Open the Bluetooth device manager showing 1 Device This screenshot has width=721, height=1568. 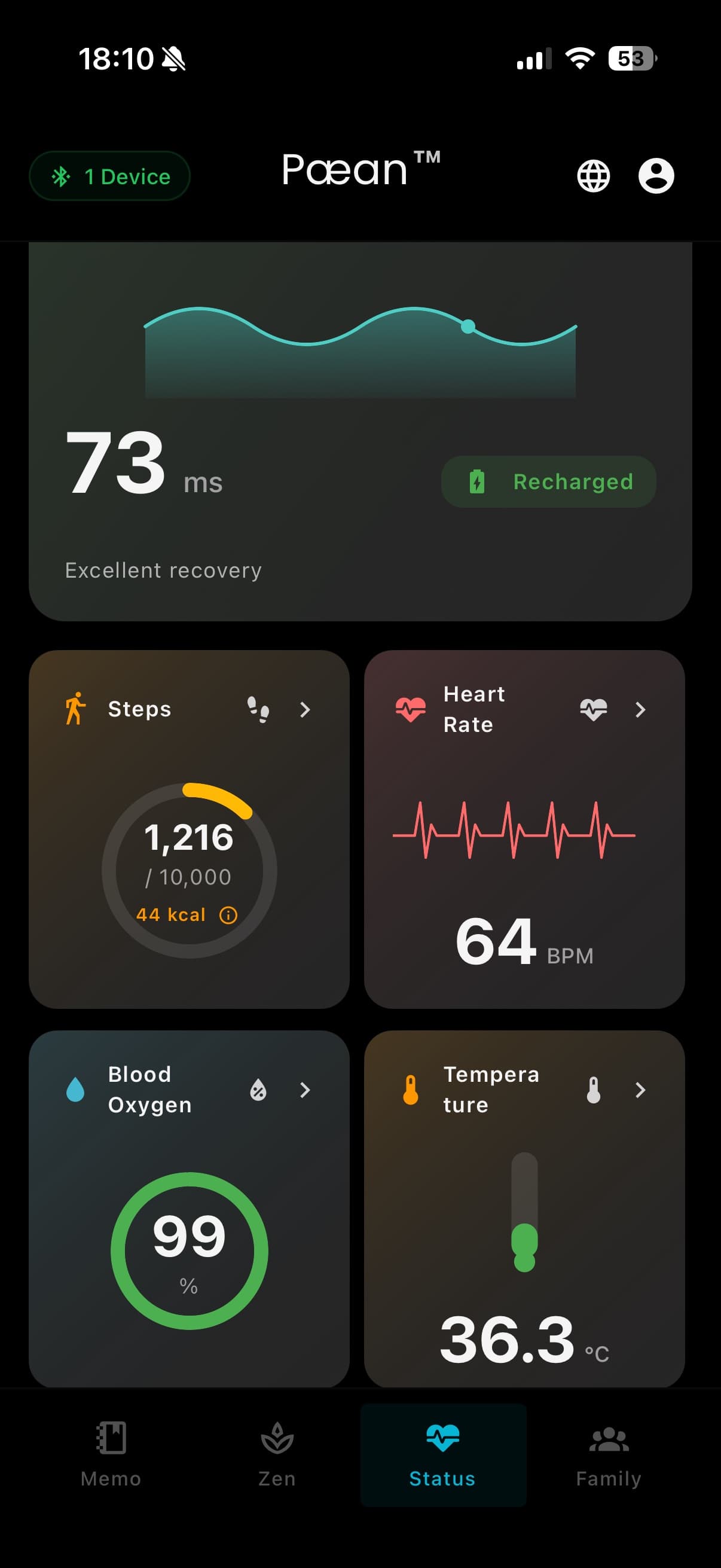109,175
